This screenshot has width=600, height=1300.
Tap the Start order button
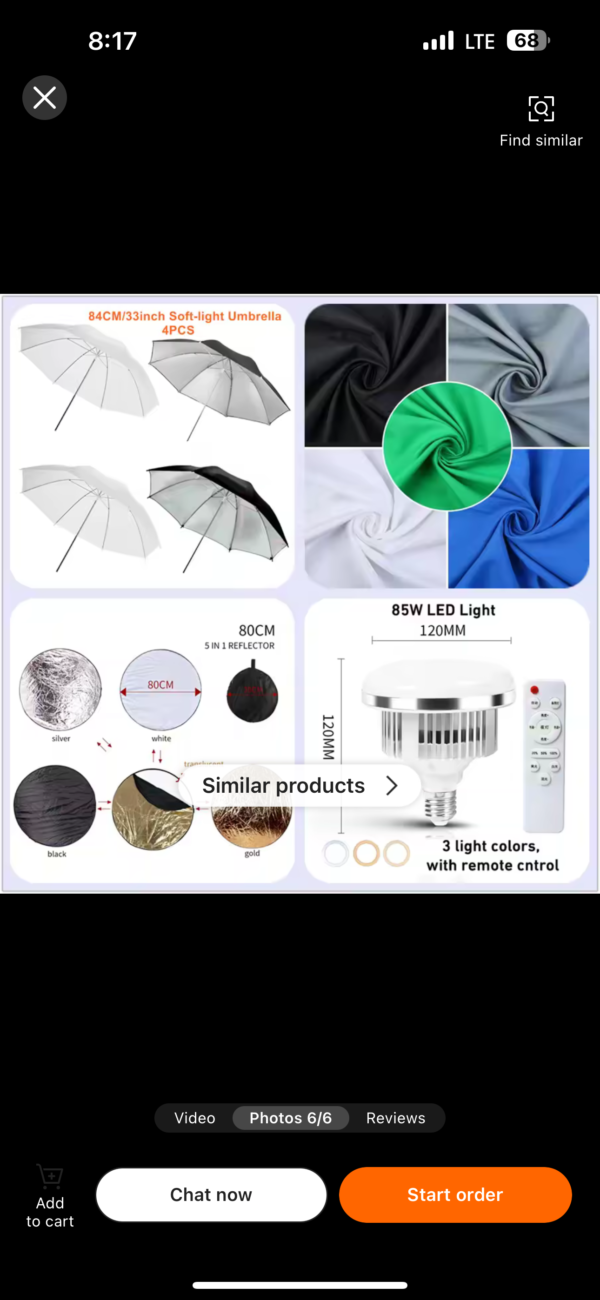click(x=455, y=1195)
